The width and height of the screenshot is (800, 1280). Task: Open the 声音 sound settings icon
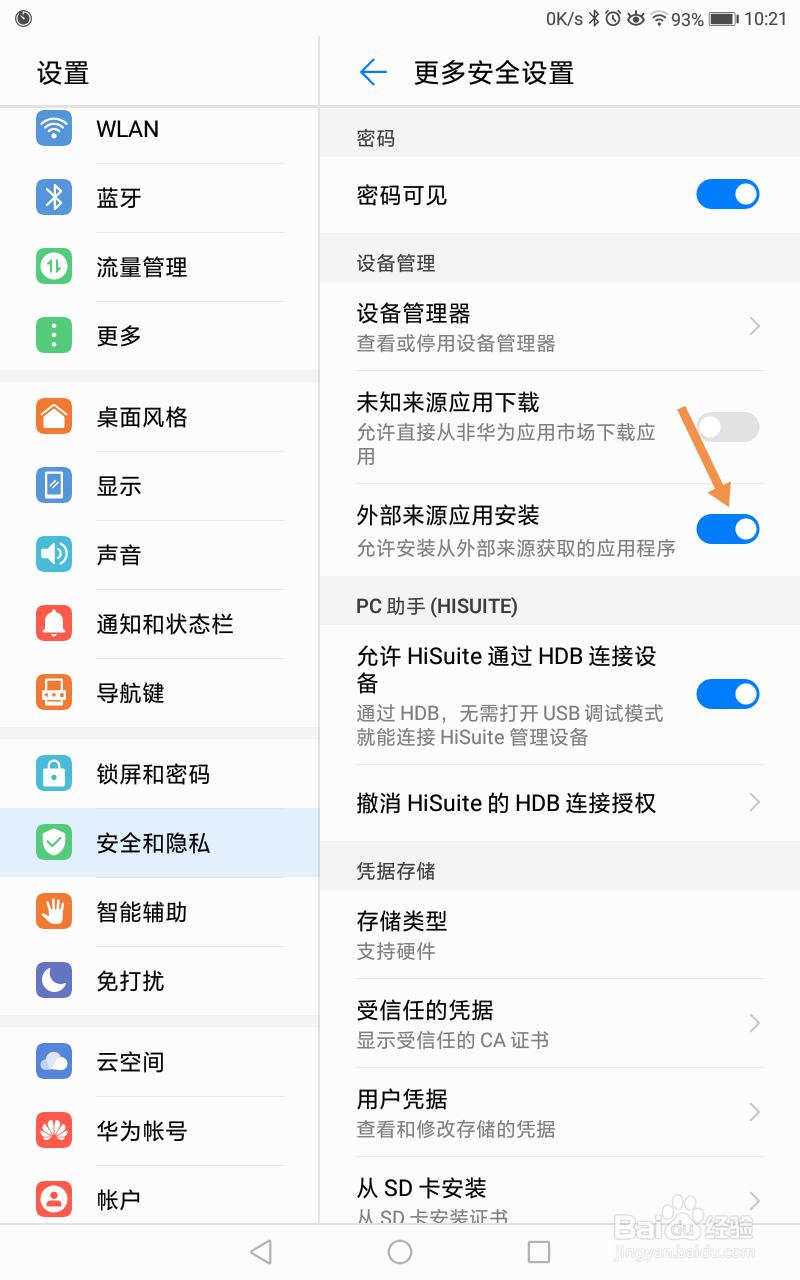53,555
